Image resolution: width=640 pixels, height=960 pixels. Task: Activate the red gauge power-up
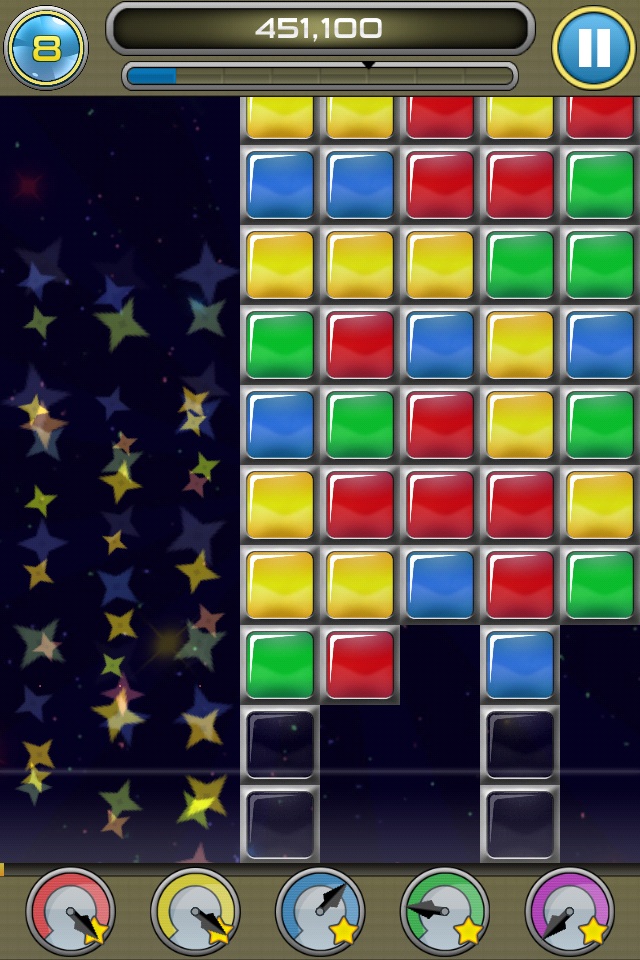click(70, 911)
